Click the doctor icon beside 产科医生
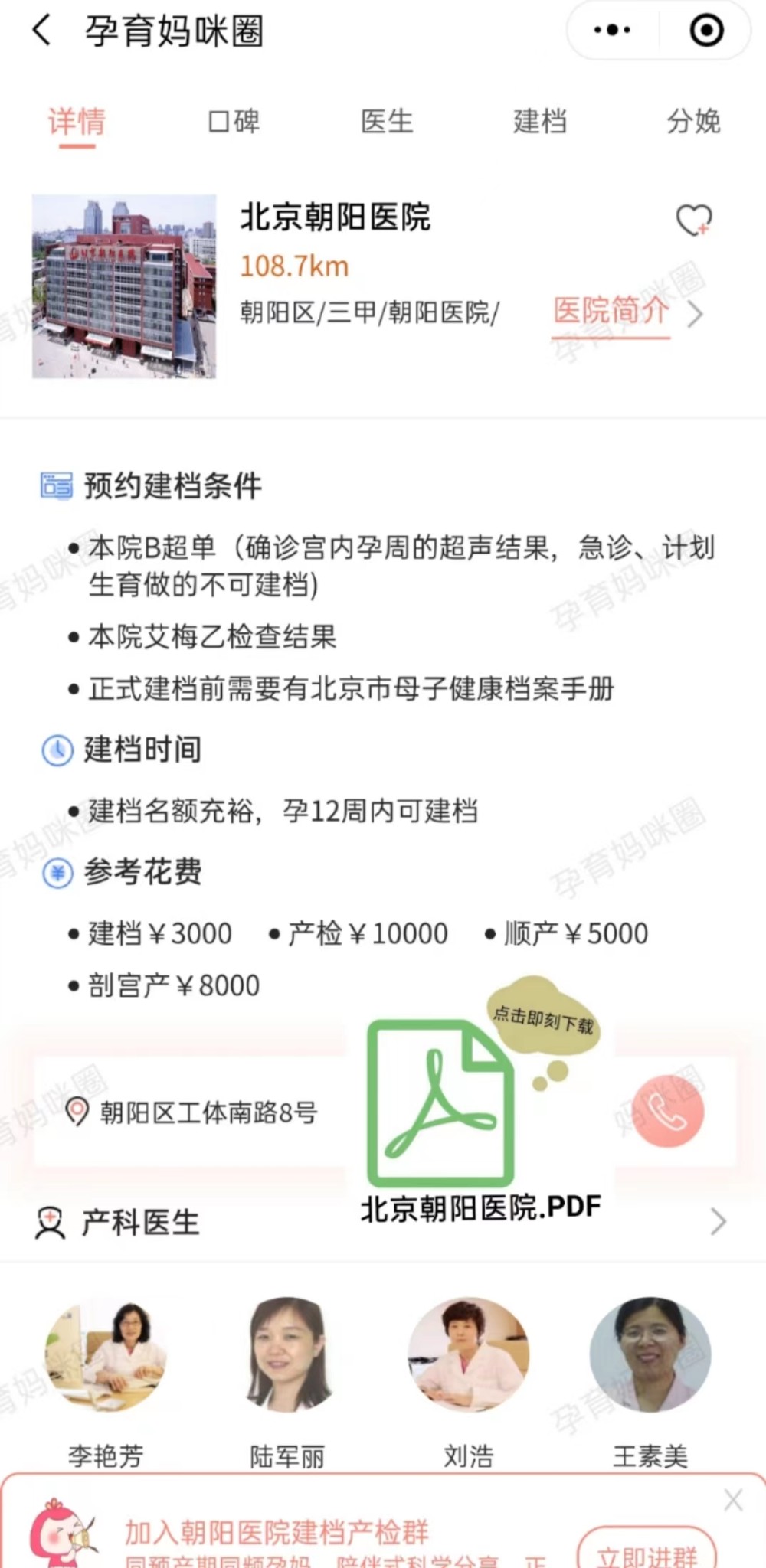This screenshot has height=1568, width=766. (x=48, y=1220)
